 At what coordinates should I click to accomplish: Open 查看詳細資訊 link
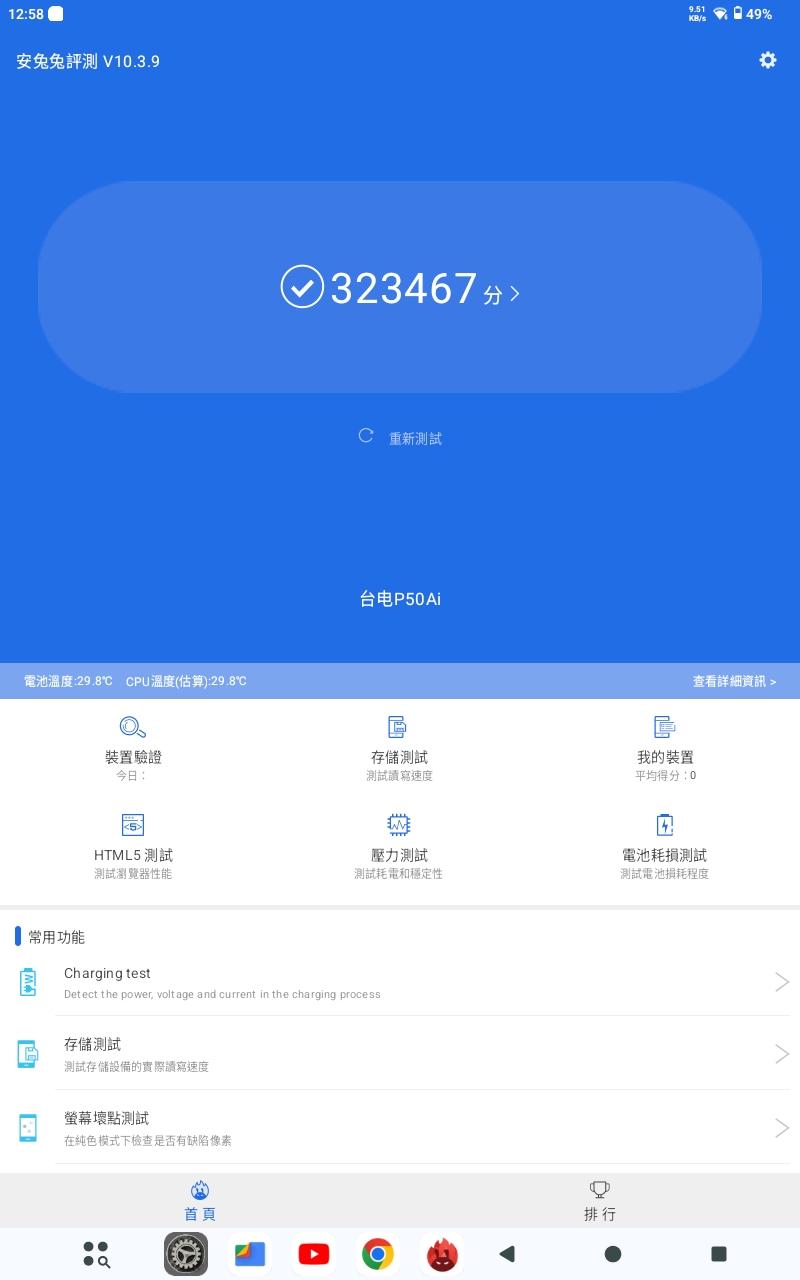(734, 681)
